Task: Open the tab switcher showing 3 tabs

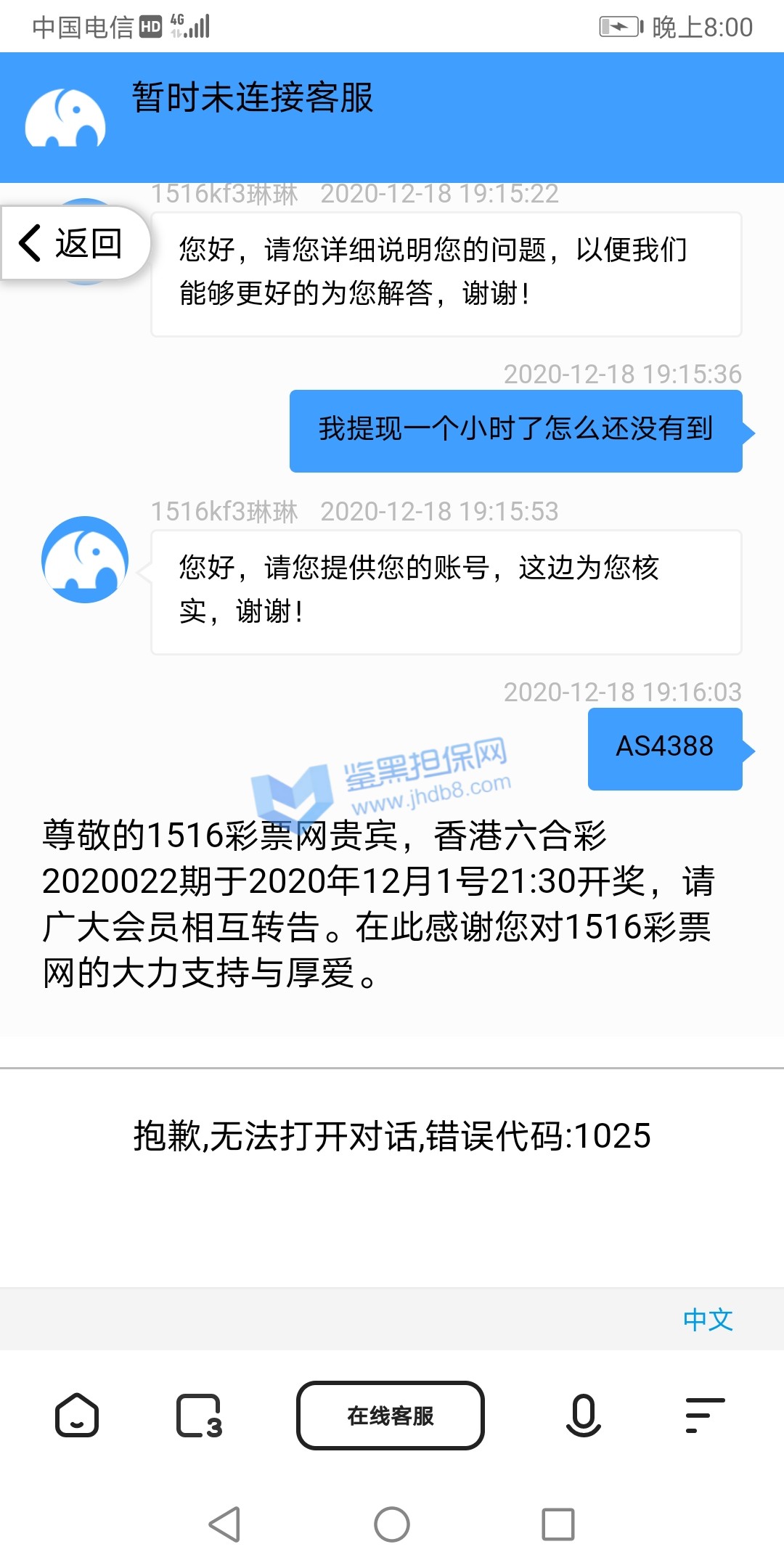Action: [x=199, y=1416]
